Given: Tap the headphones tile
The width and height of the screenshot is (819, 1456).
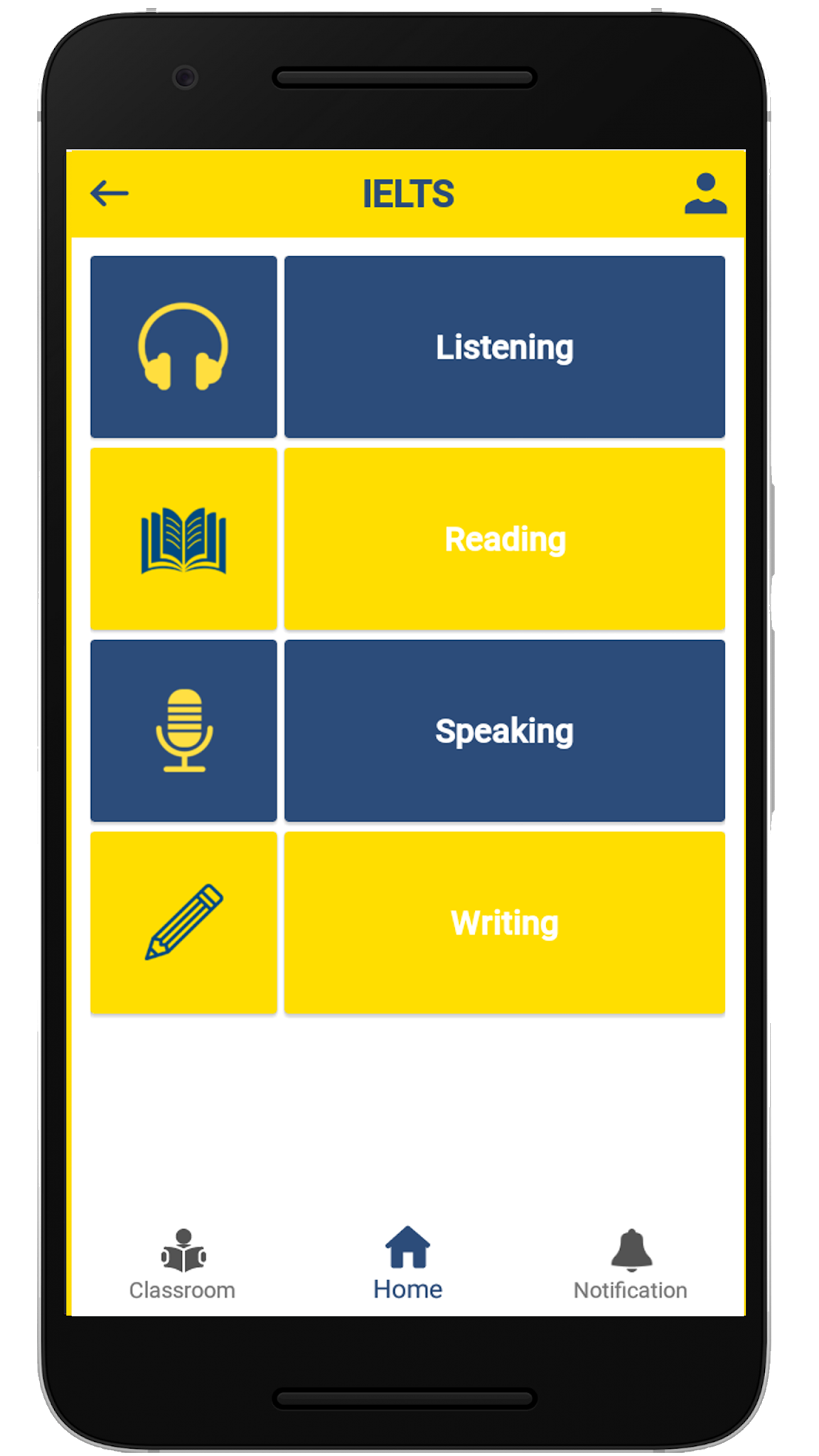Looking at the screenshot, I should click(183, 347).
